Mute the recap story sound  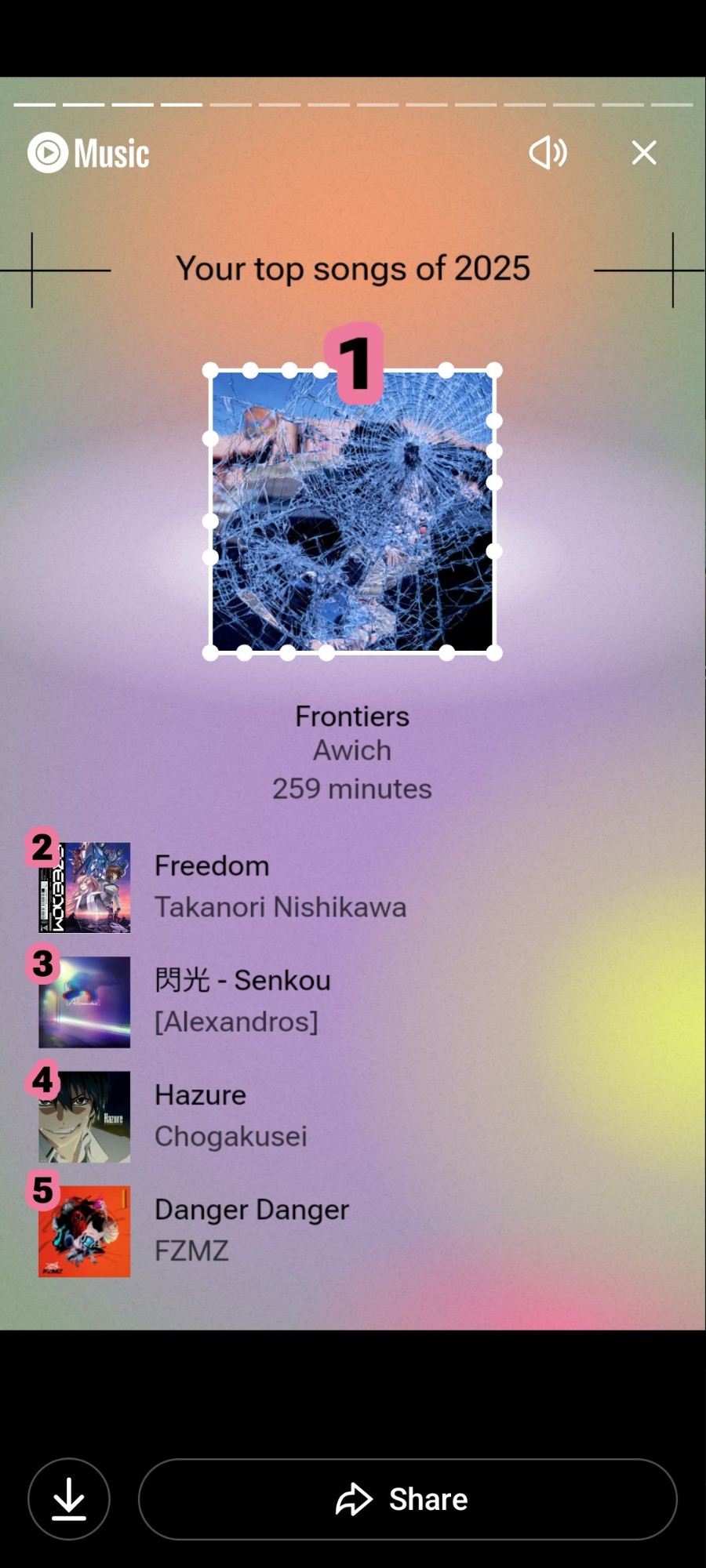548,153
